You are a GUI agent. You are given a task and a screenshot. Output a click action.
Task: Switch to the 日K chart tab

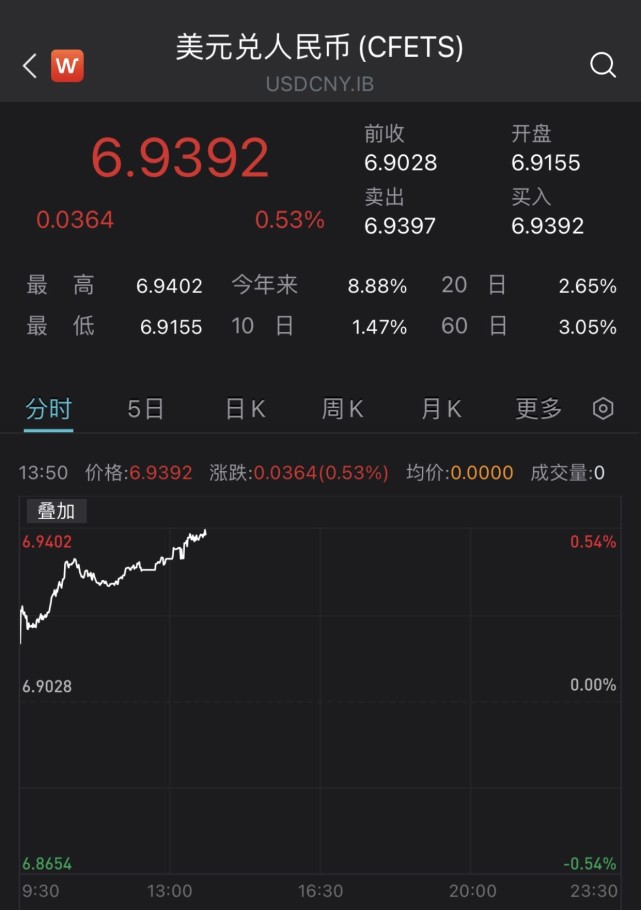coord(245,409)
